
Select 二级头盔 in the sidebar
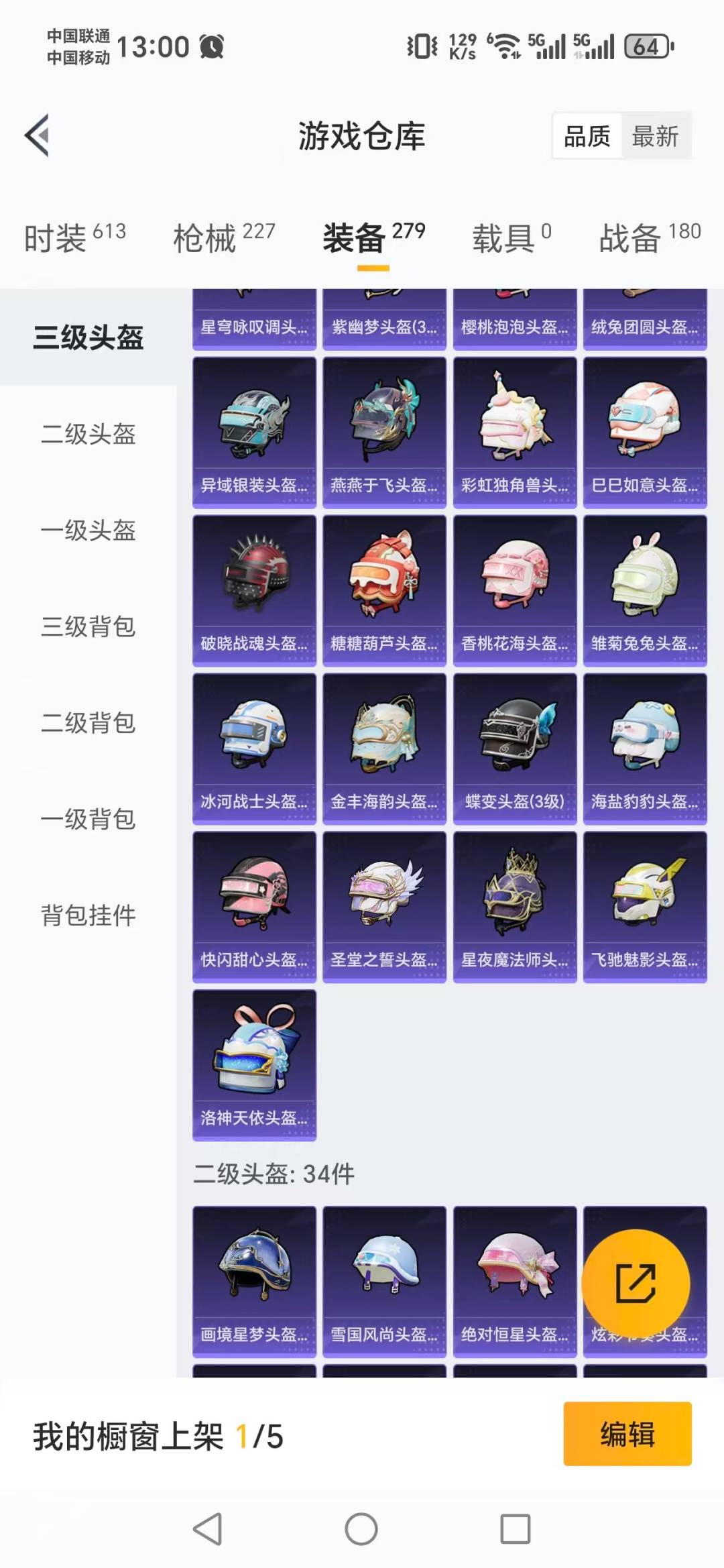click(x=88, y=434)
